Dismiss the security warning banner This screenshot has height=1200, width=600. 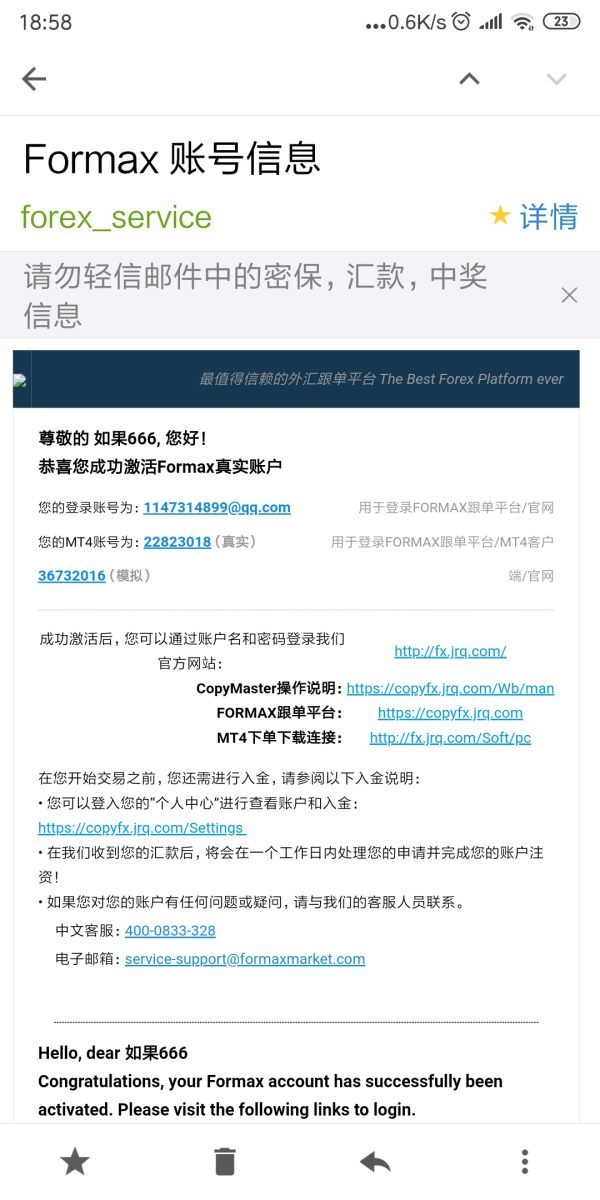click(x=569, y=295)
